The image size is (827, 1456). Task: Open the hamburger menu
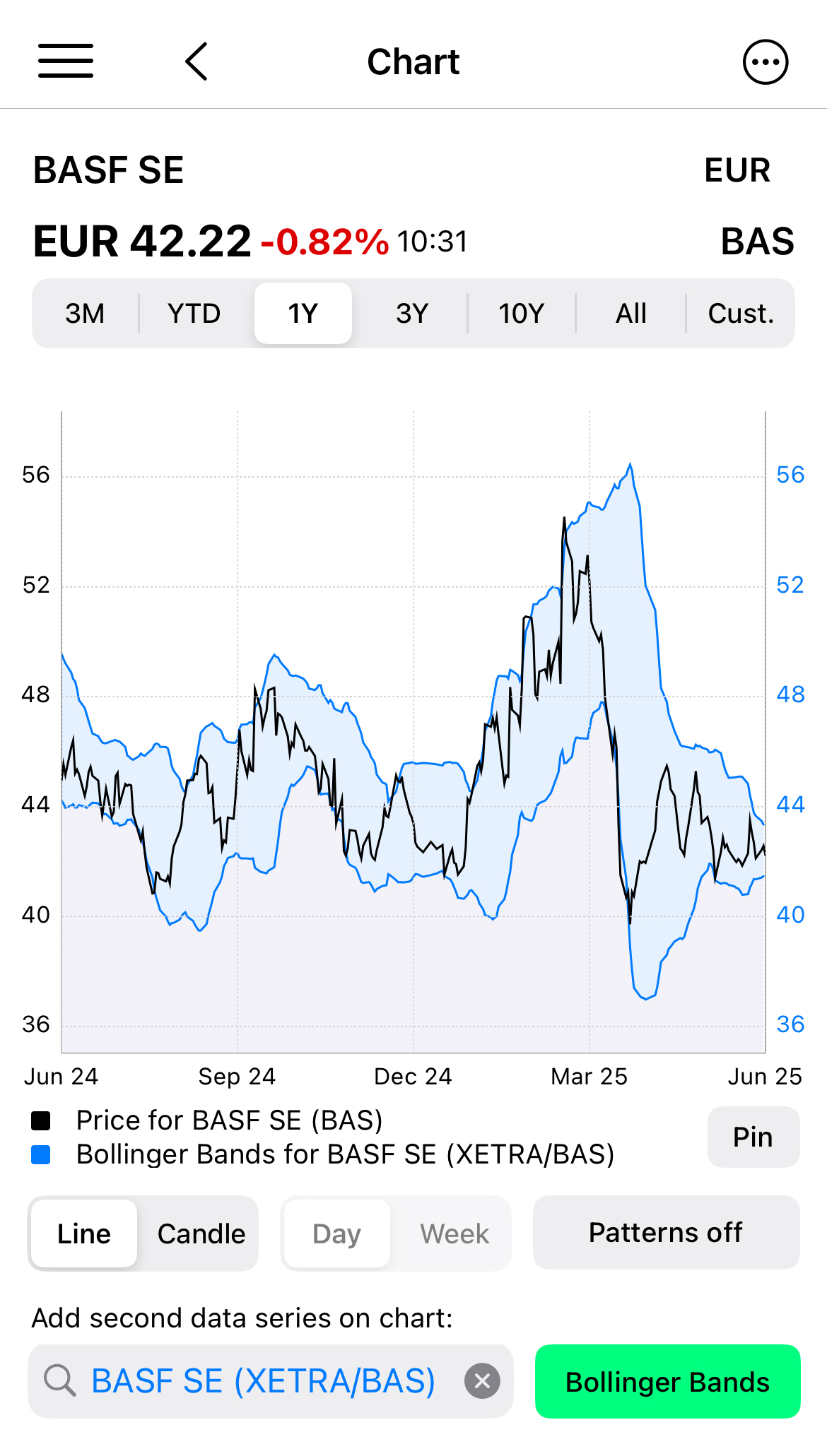point(66,61)
